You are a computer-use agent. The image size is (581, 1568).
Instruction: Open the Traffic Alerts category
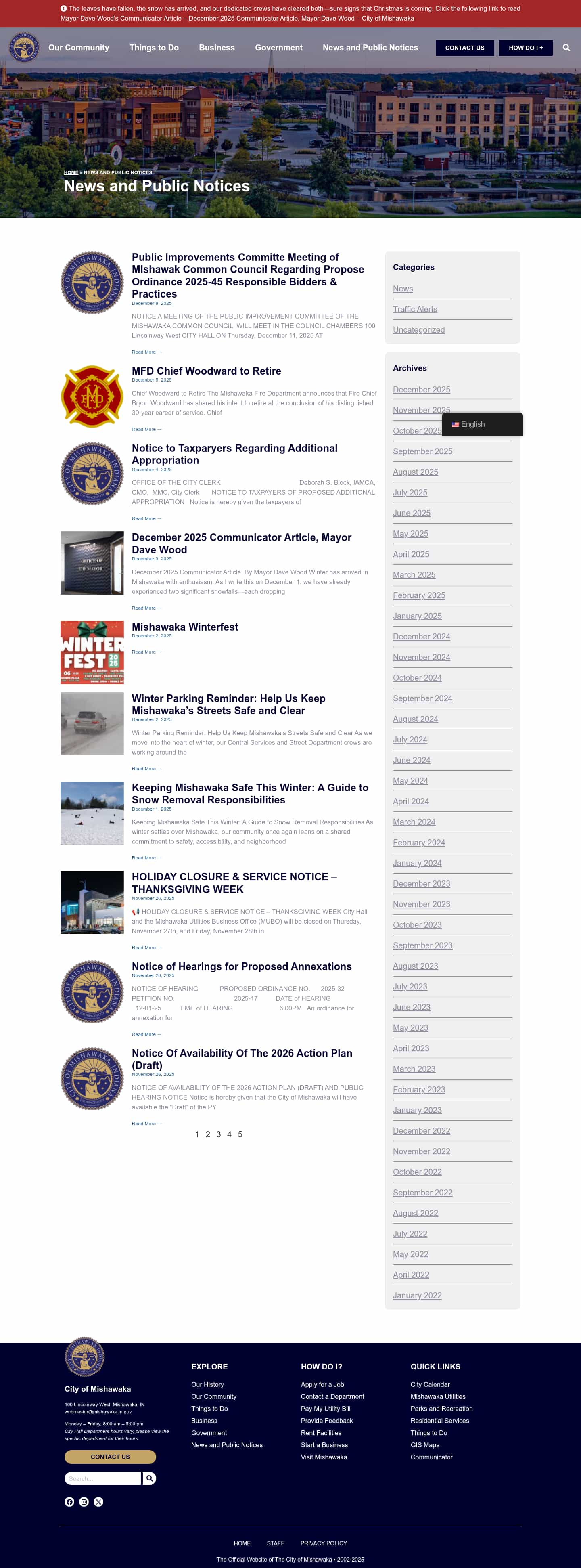(415, 309)
